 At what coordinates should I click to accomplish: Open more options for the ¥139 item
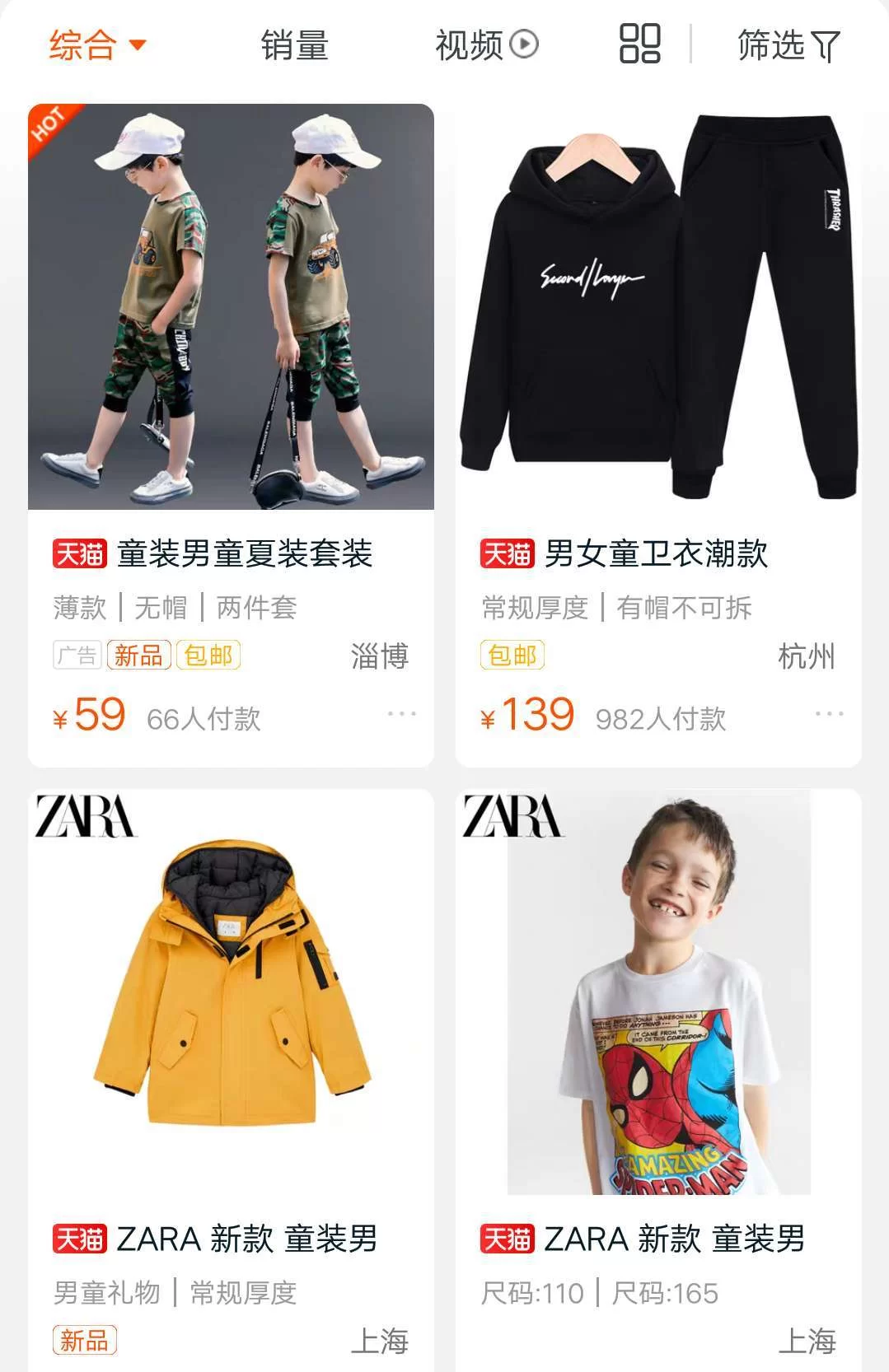829,714
